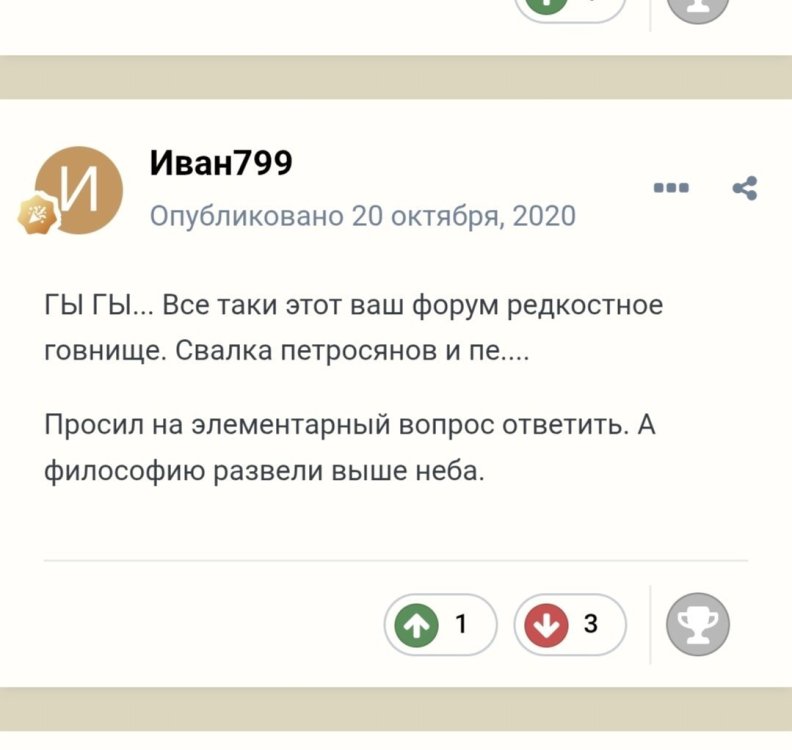Open the post options menu (three dots)
Screen dimensions: 792x750
(670, 187)
